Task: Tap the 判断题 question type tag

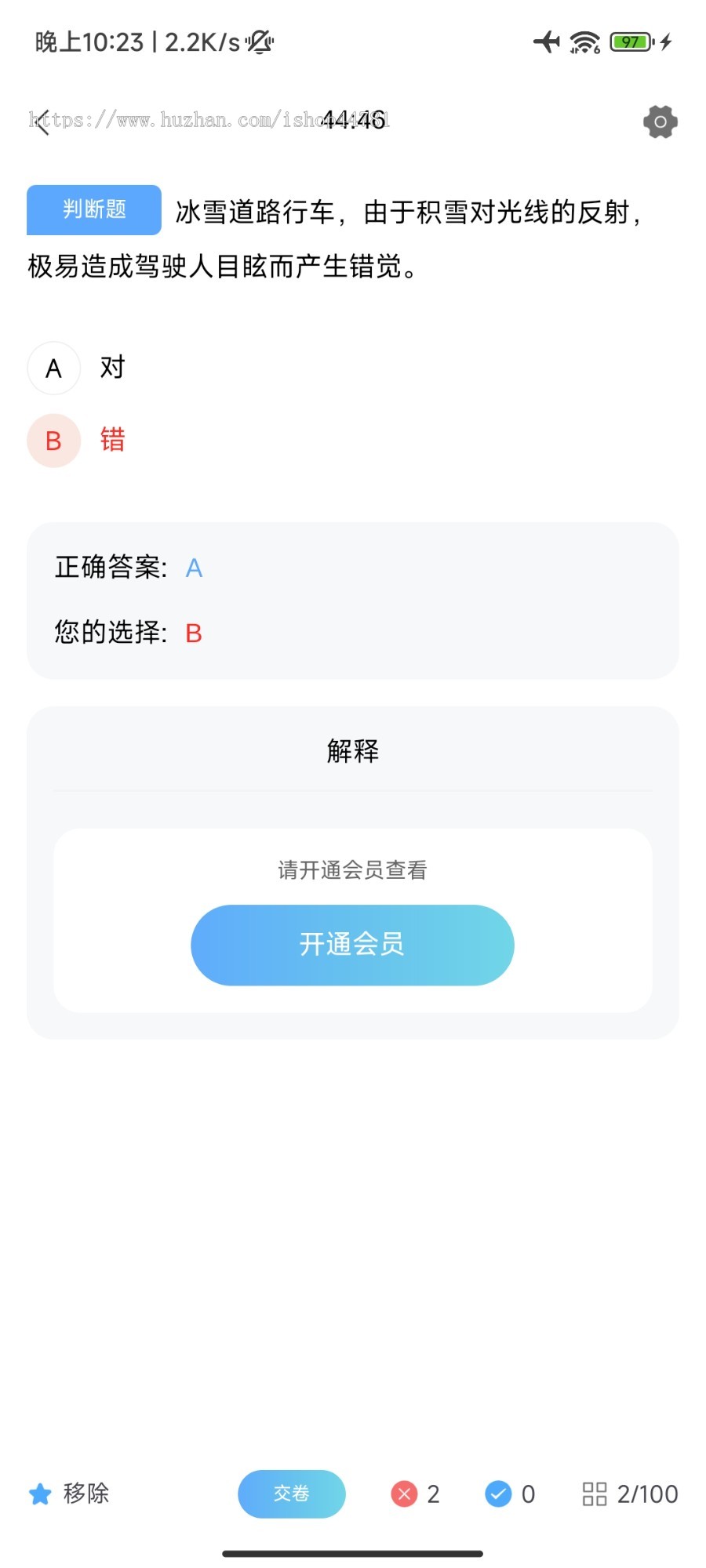Action: pyautogui.click(x=93, y=210)
